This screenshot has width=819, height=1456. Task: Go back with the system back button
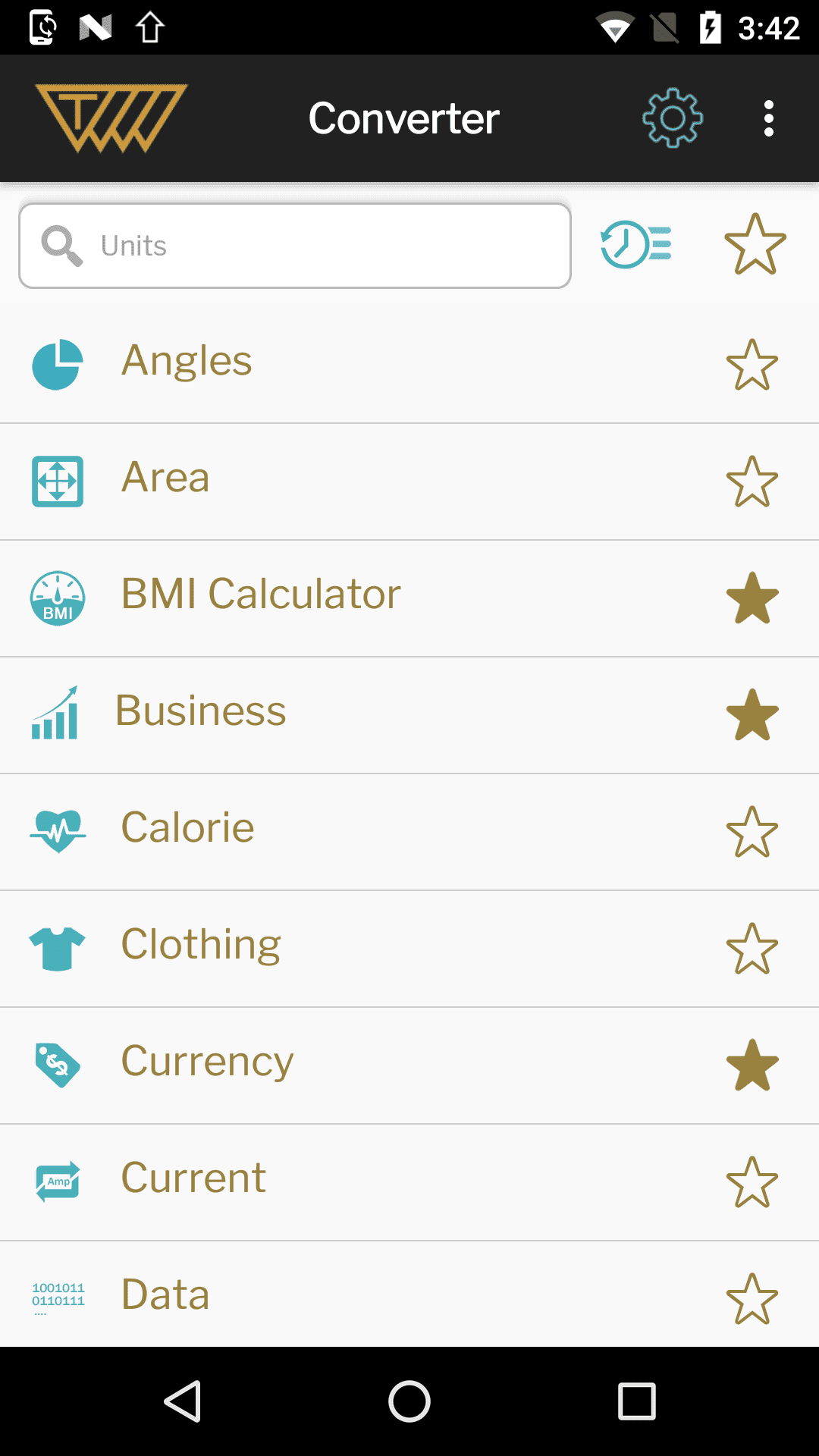183,1401
